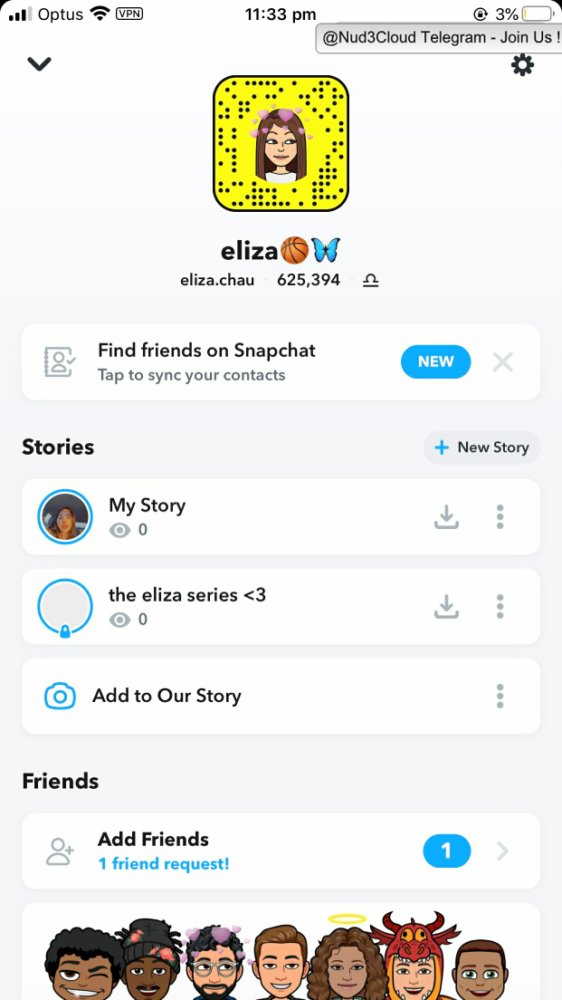This screenshot has height=1000, width=562.
Task: Create a New Story
Action: 482,448
